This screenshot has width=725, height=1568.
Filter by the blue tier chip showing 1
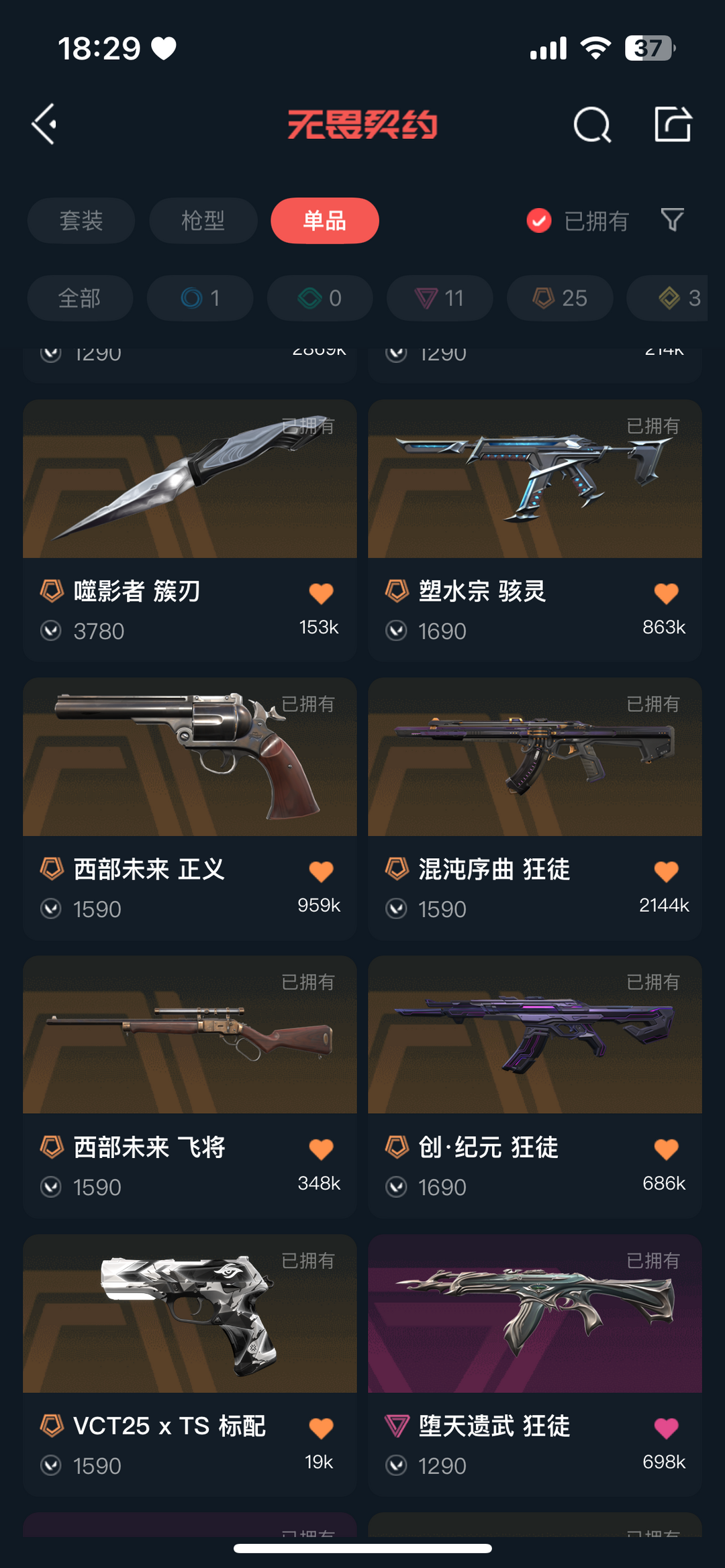(x=200, y=298)
